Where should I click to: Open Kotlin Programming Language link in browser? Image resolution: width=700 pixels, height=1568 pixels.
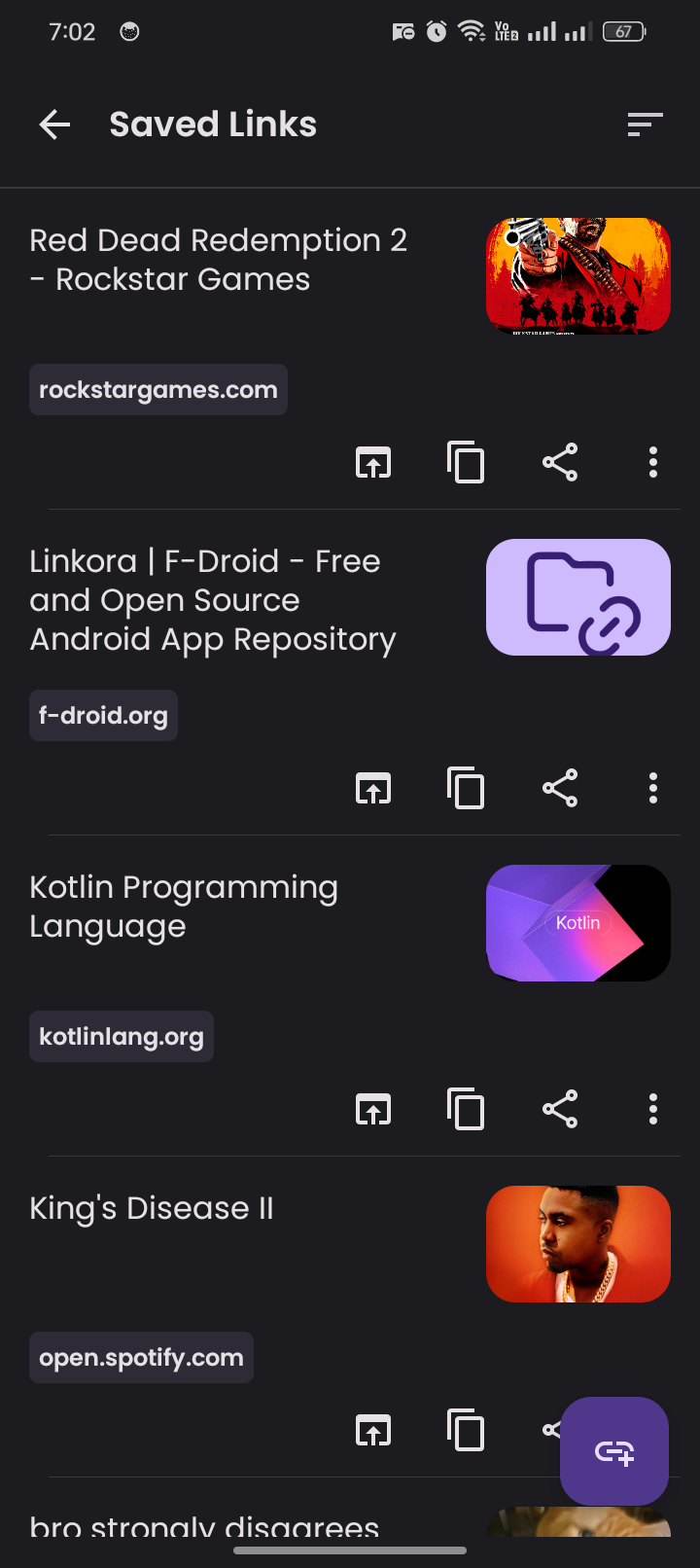point(373,1109)
